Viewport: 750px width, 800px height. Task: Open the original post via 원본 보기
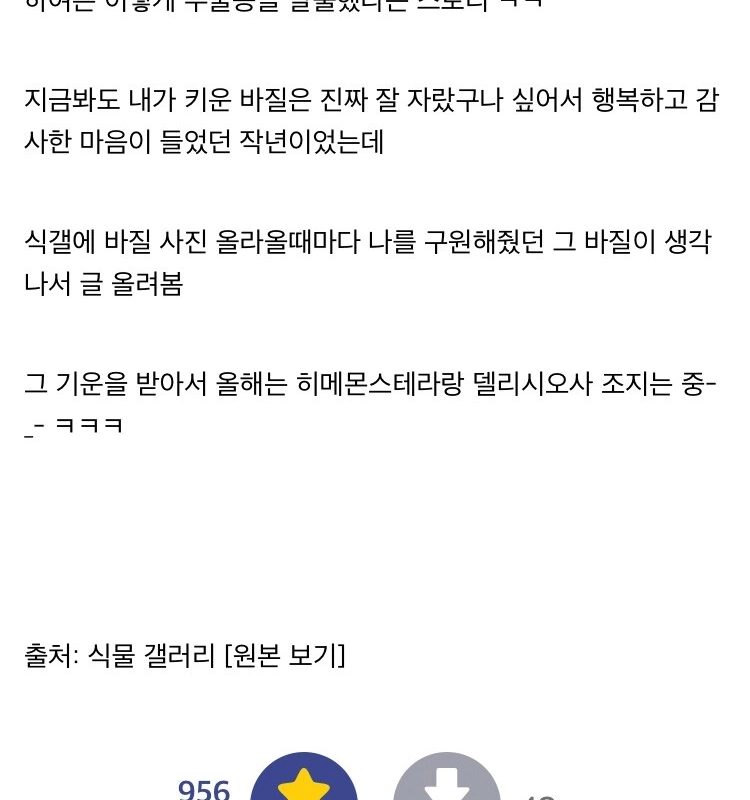(285, 656)
